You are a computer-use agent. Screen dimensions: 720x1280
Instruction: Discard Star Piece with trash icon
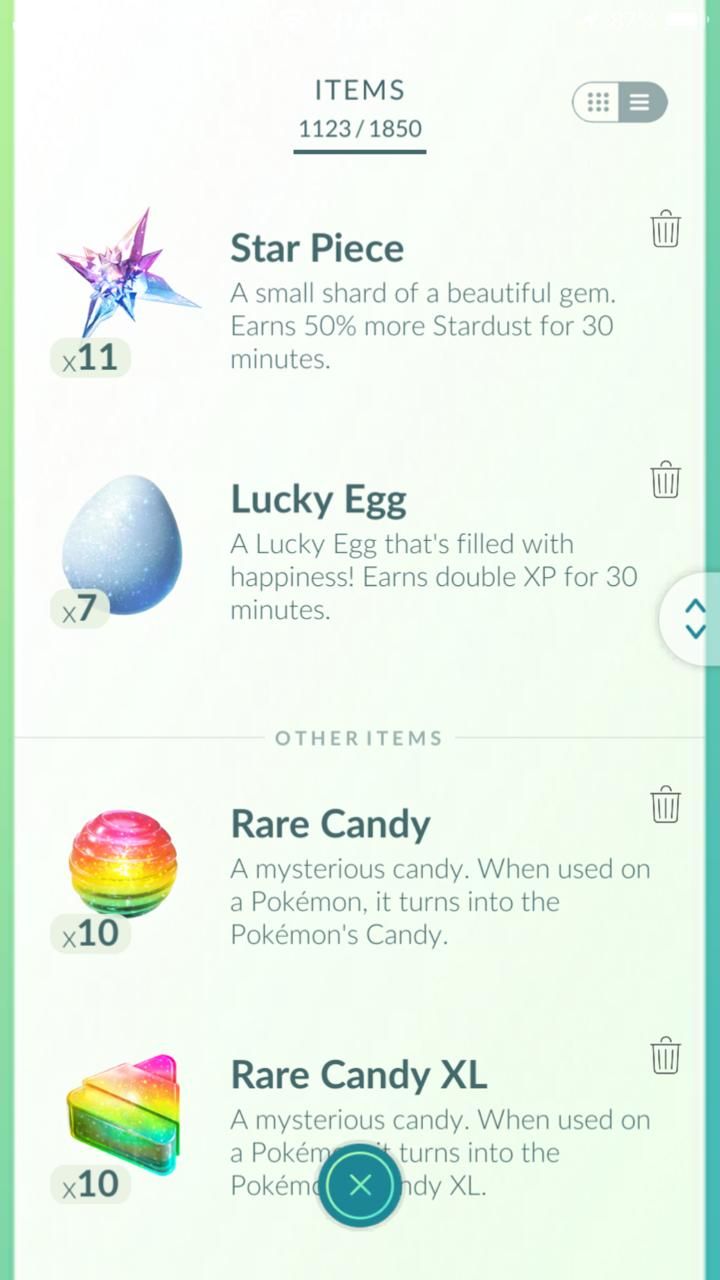pyautogui.click(x=665, y=229)
